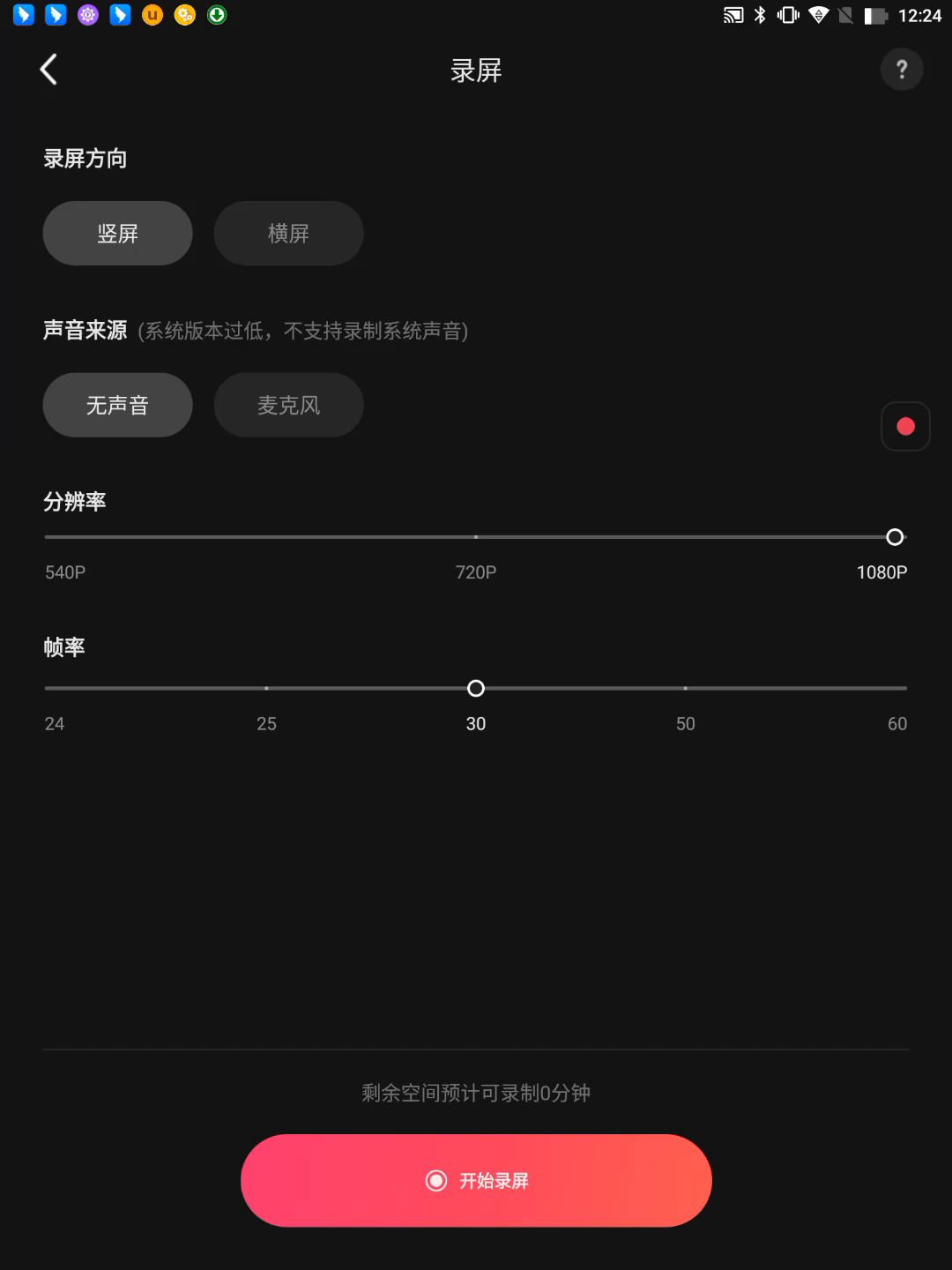The image size is (952, 1270).
Task: Select 竖屏 portrait orientation
Action: [117, 234]
